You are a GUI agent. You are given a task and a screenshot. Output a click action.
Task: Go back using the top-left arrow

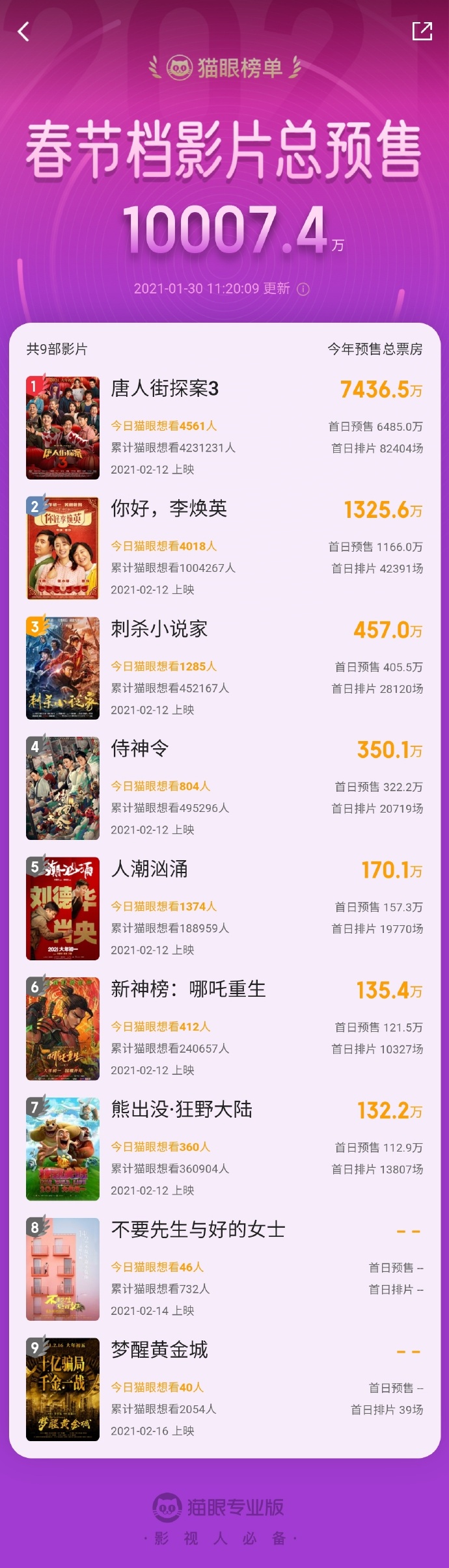24,31
